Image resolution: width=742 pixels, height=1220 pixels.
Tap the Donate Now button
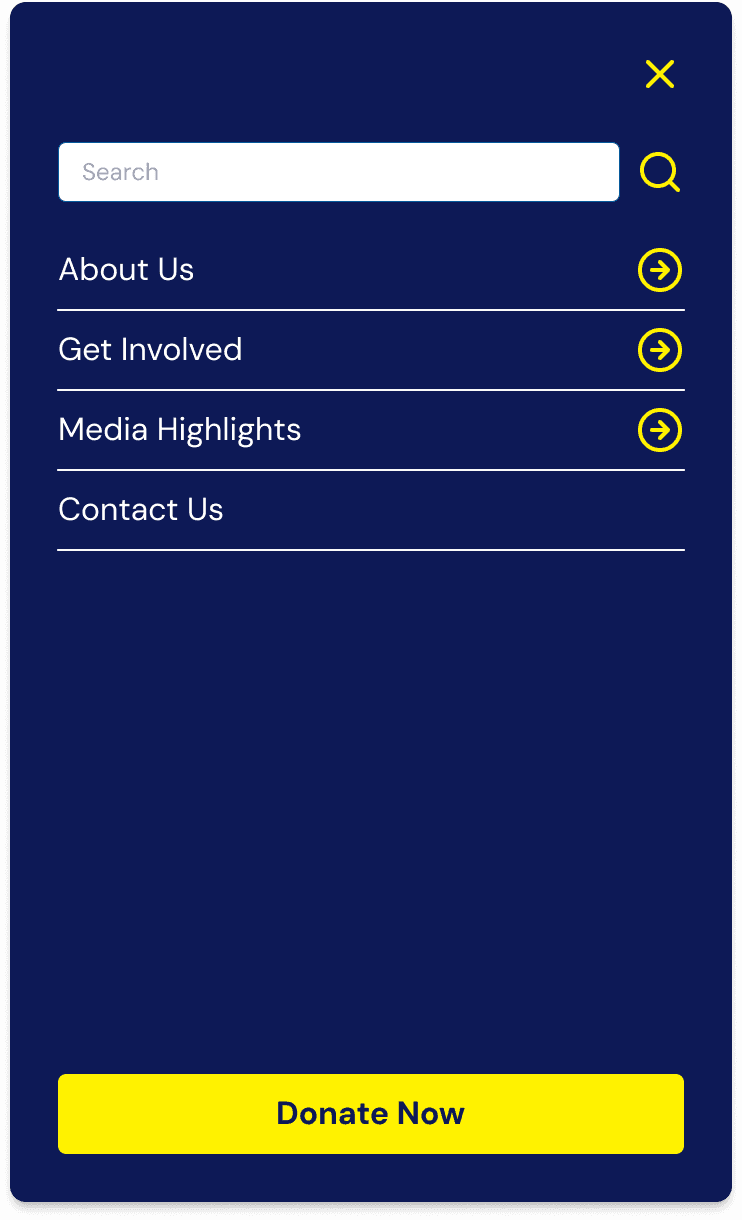click(371, 1114)
